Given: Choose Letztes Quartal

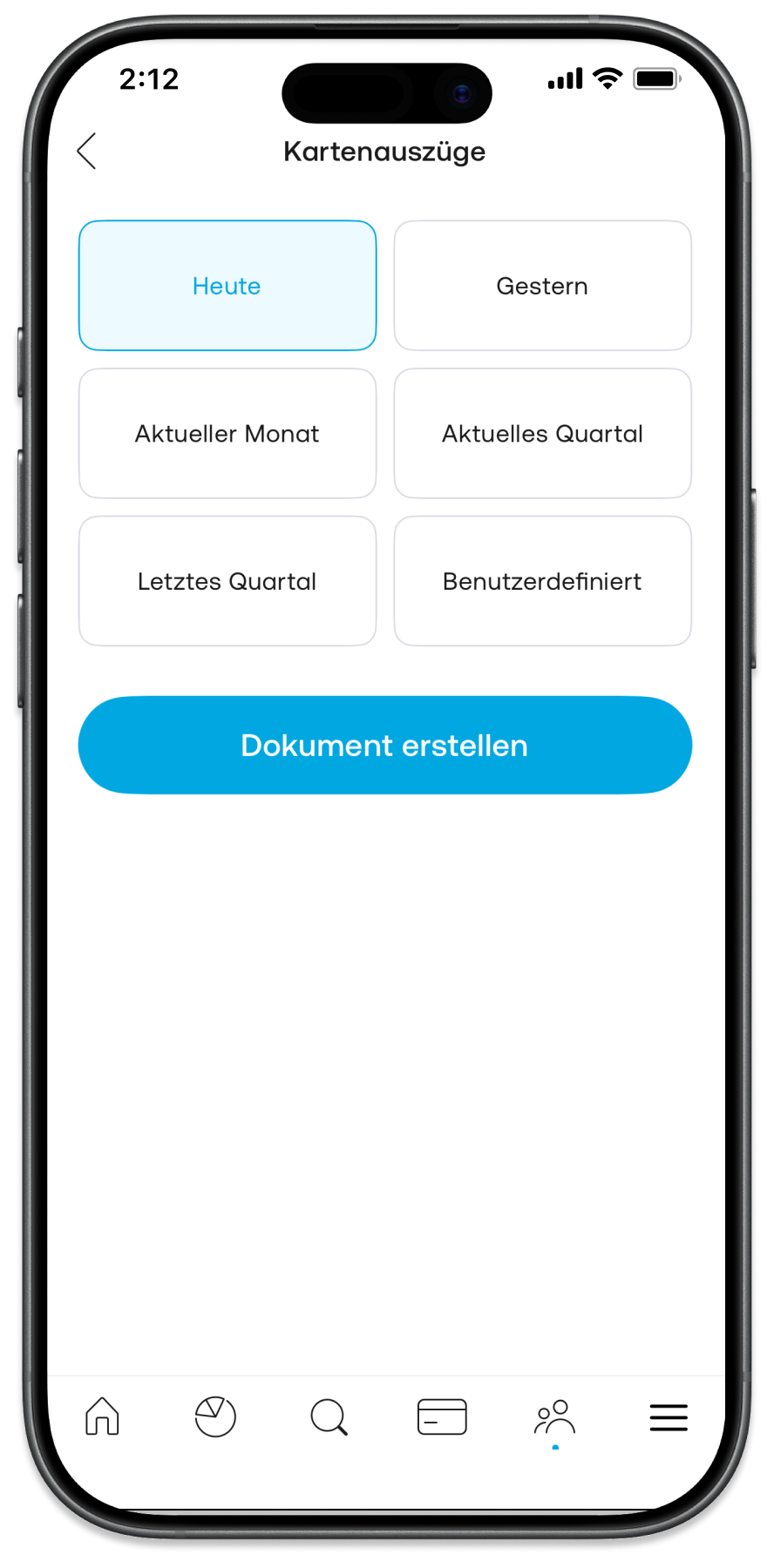Looking at the screenshot, I should [x=227, y=581].
